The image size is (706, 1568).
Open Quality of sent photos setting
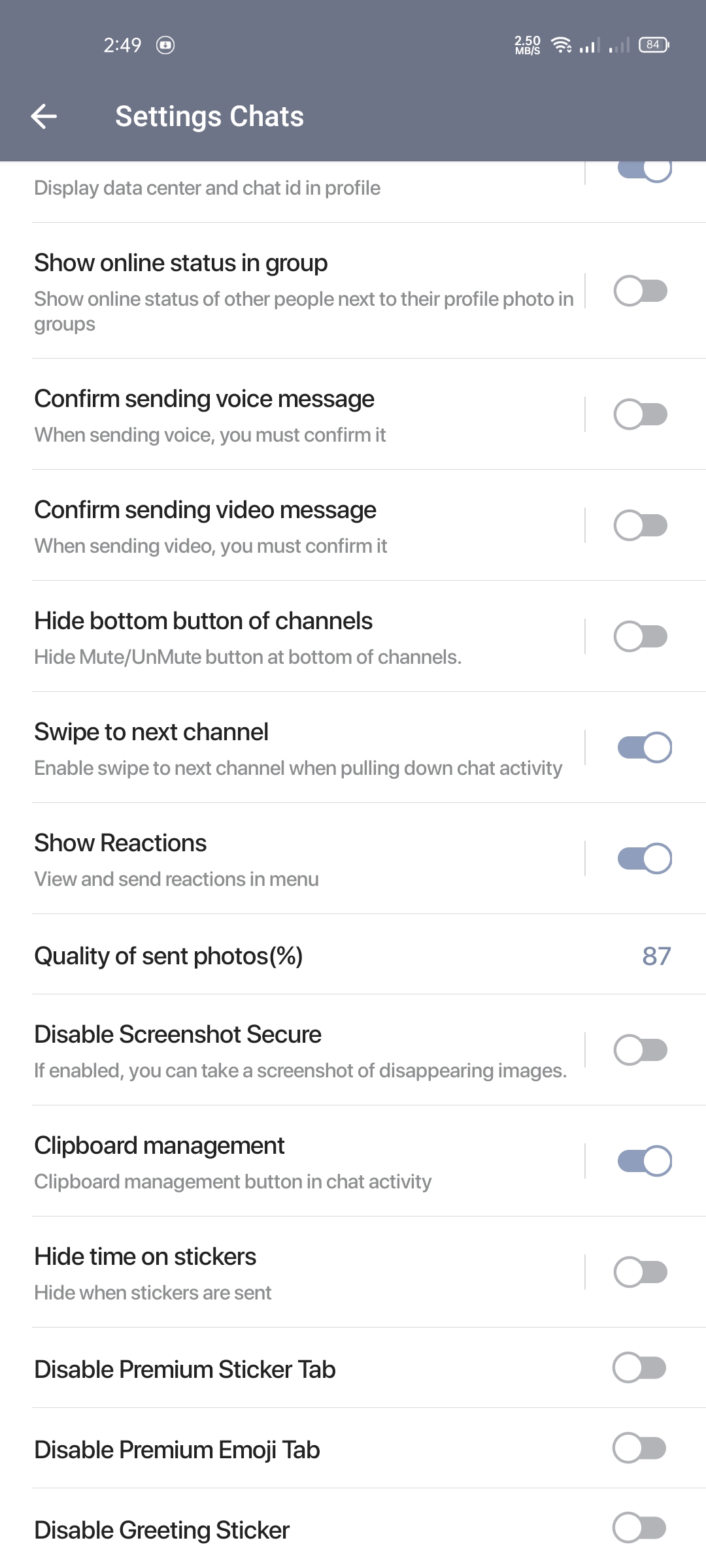(353, 956)
